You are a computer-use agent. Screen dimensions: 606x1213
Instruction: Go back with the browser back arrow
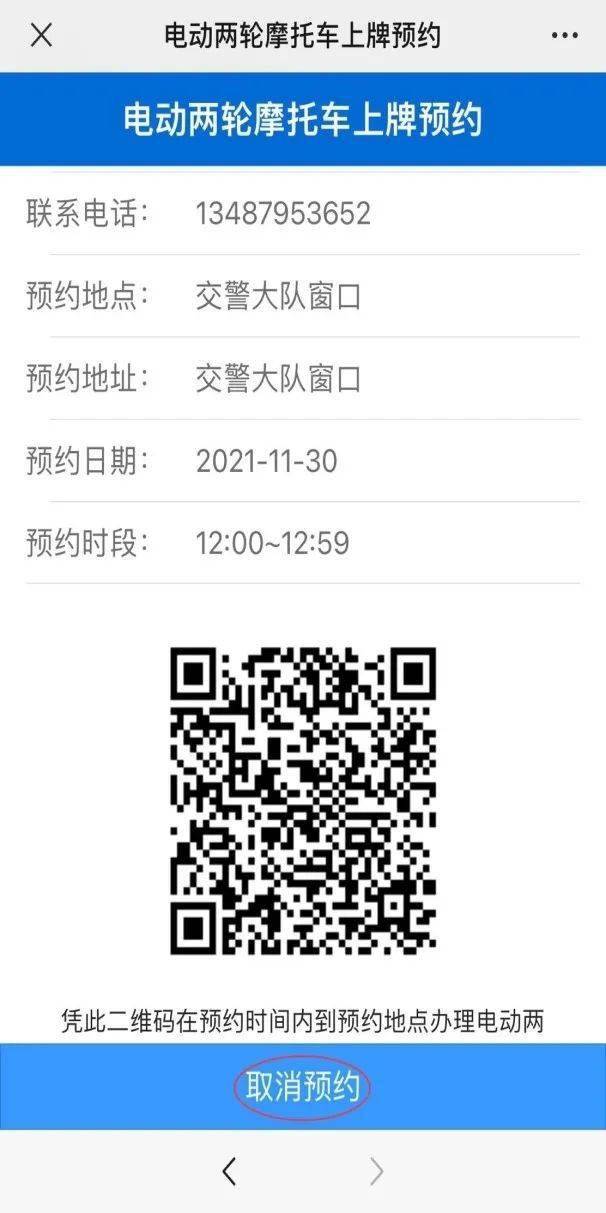[230, 1171]
